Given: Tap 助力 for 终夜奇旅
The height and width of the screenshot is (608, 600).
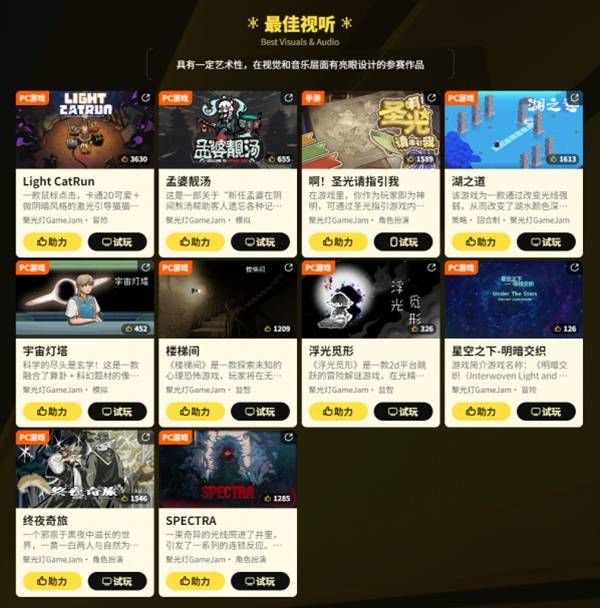Looking at the screenshot, I should (x=52, y=581).
